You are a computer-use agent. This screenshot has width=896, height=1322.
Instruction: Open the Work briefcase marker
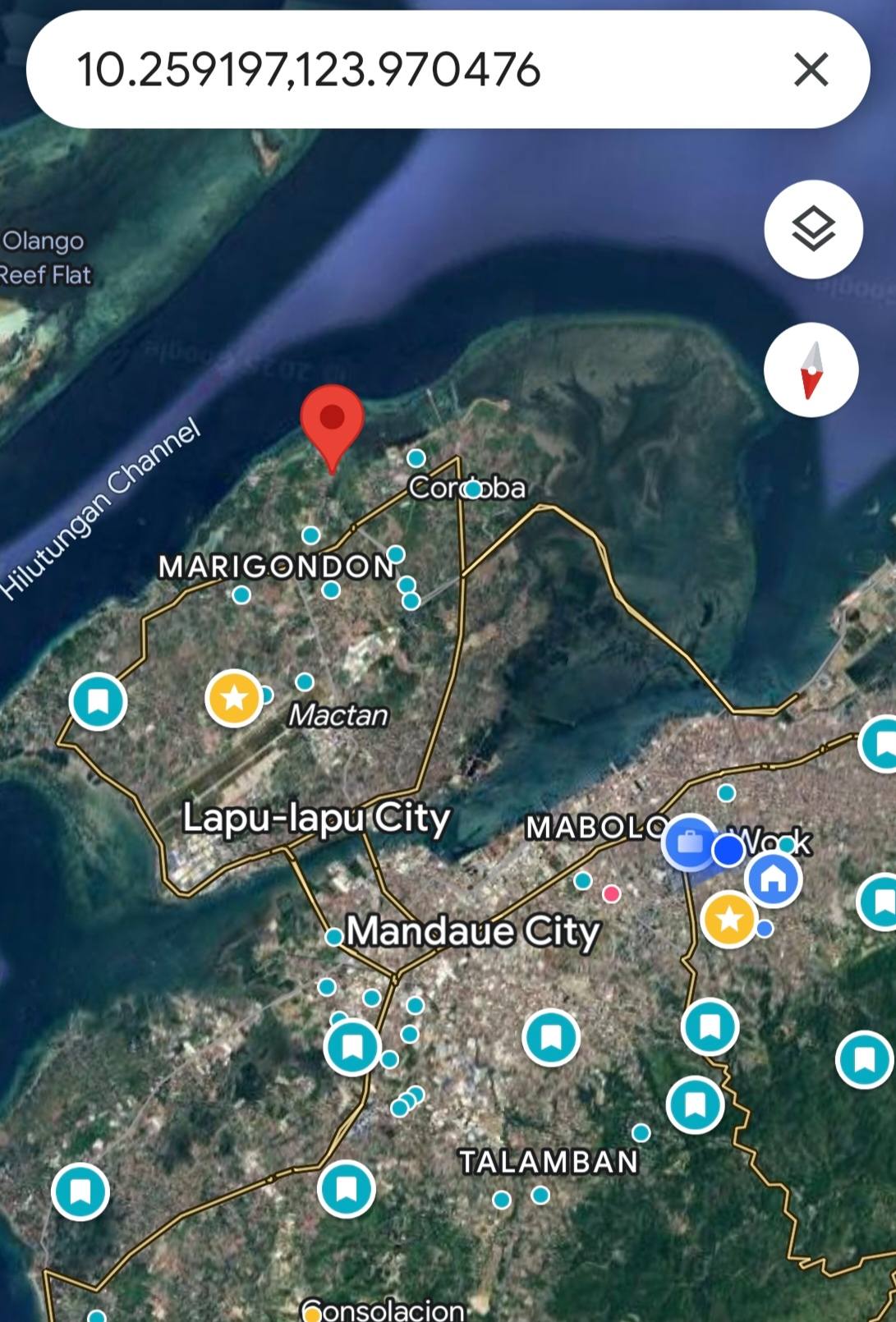click(x=690, y=842)
